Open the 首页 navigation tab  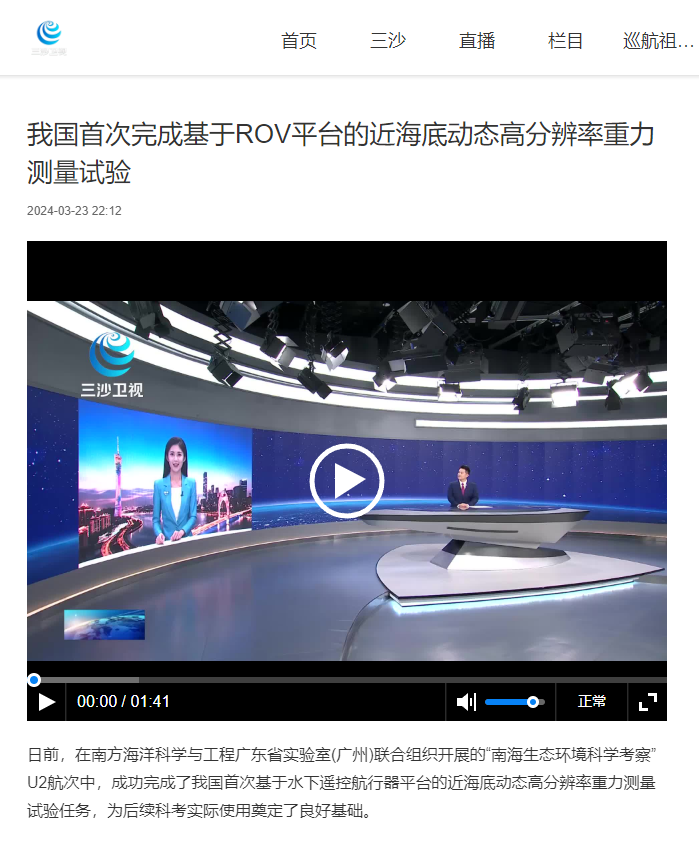(x=298, y=41)
